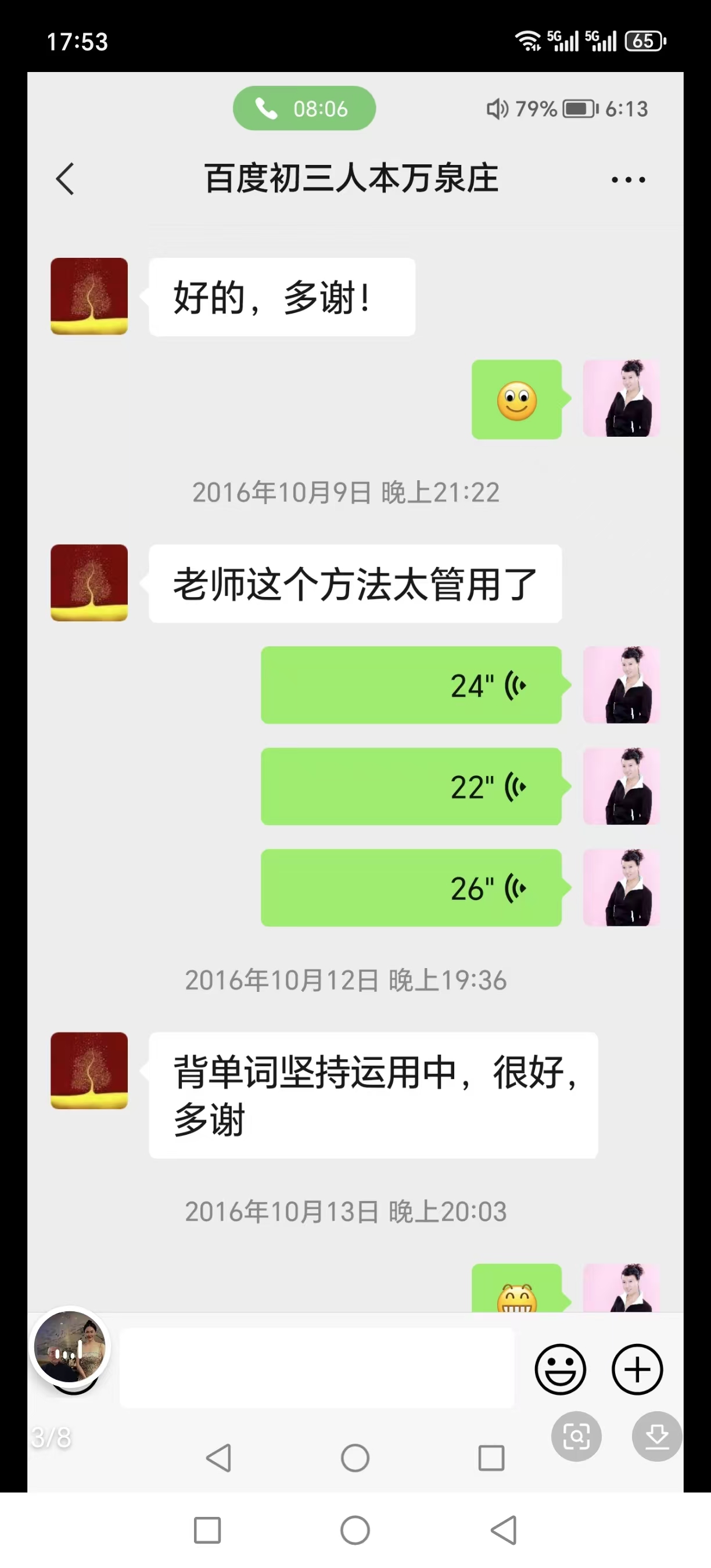This screenshot has width=711, height=1568.
Task: Open the attachment plus menu
Action: [635, 1369]
